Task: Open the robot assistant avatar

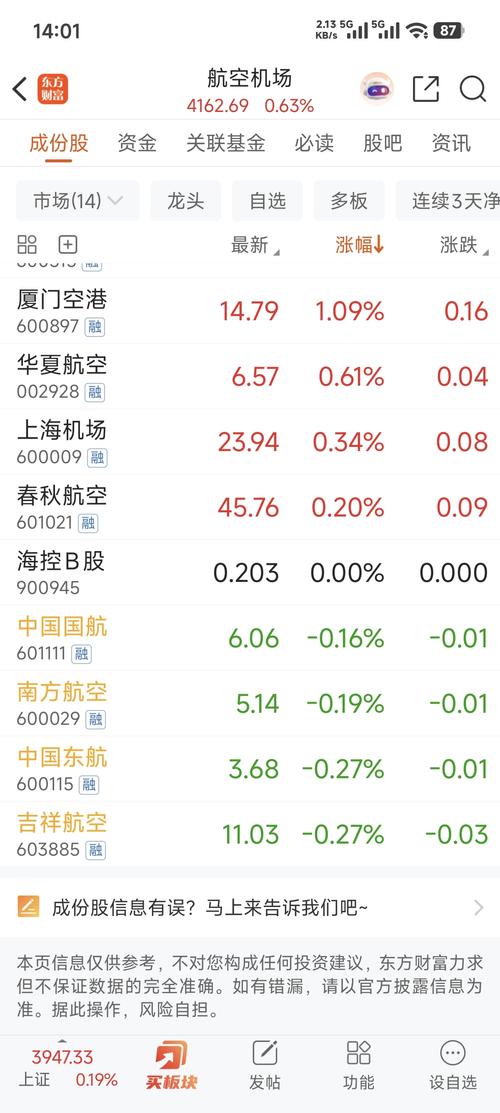Action: (x=377, y=89)
